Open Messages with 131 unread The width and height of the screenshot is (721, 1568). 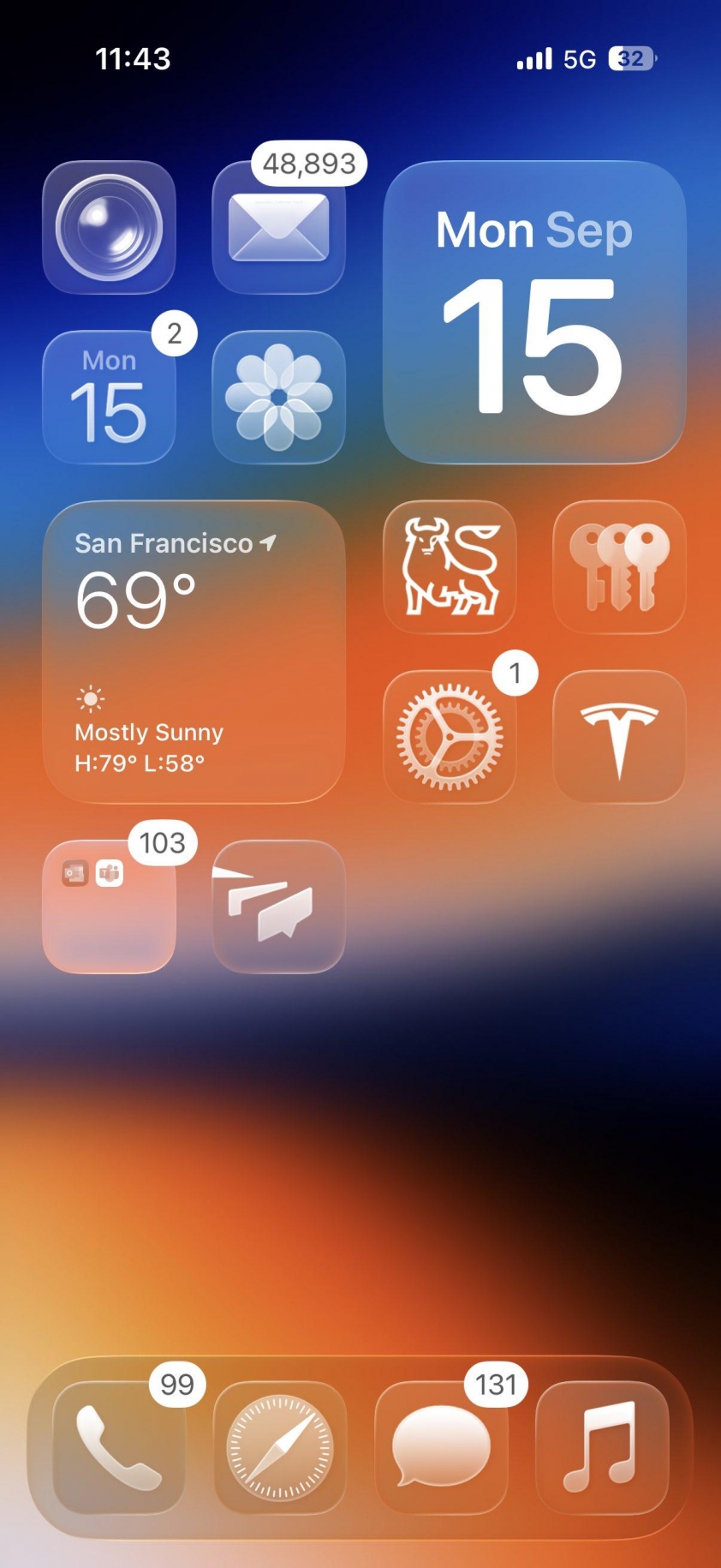[441, 1447]
